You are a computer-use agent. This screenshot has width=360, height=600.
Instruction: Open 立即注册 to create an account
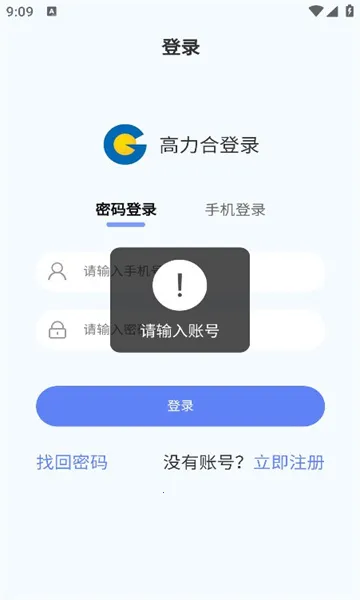pyautogui.click(x=289, y=462)
